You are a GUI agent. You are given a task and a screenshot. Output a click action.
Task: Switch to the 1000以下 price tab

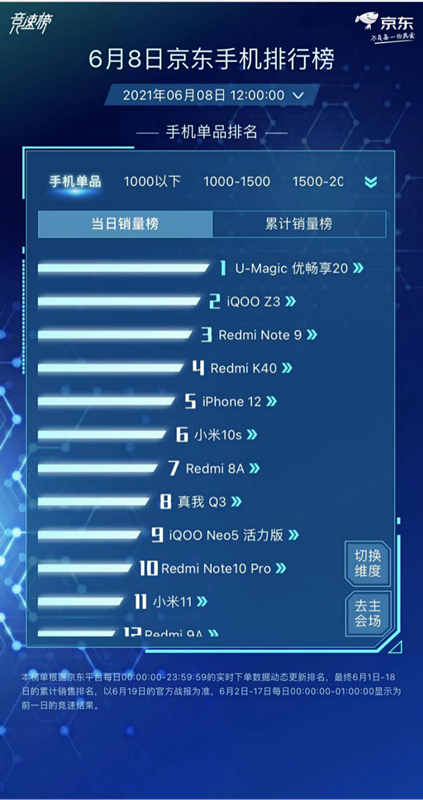153,181
